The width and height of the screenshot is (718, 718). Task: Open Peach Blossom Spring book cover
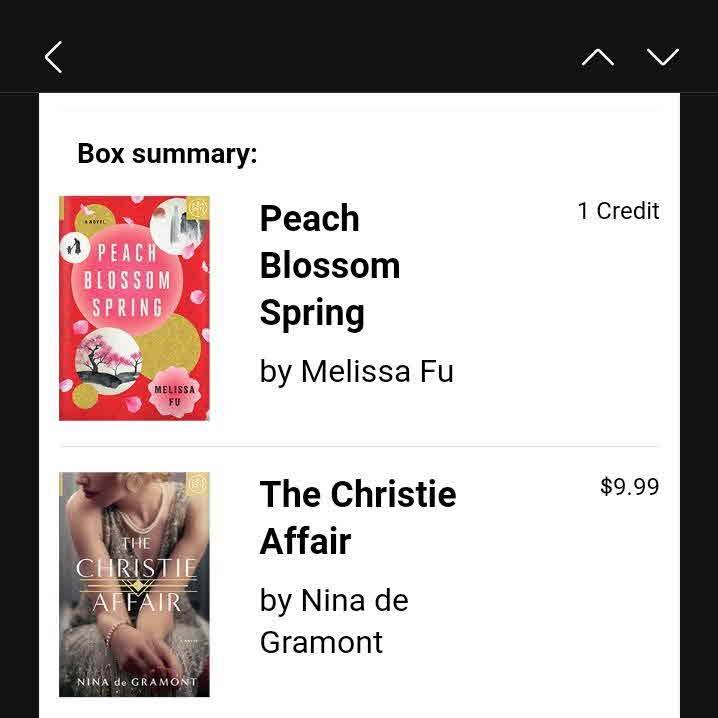[134, 308]
